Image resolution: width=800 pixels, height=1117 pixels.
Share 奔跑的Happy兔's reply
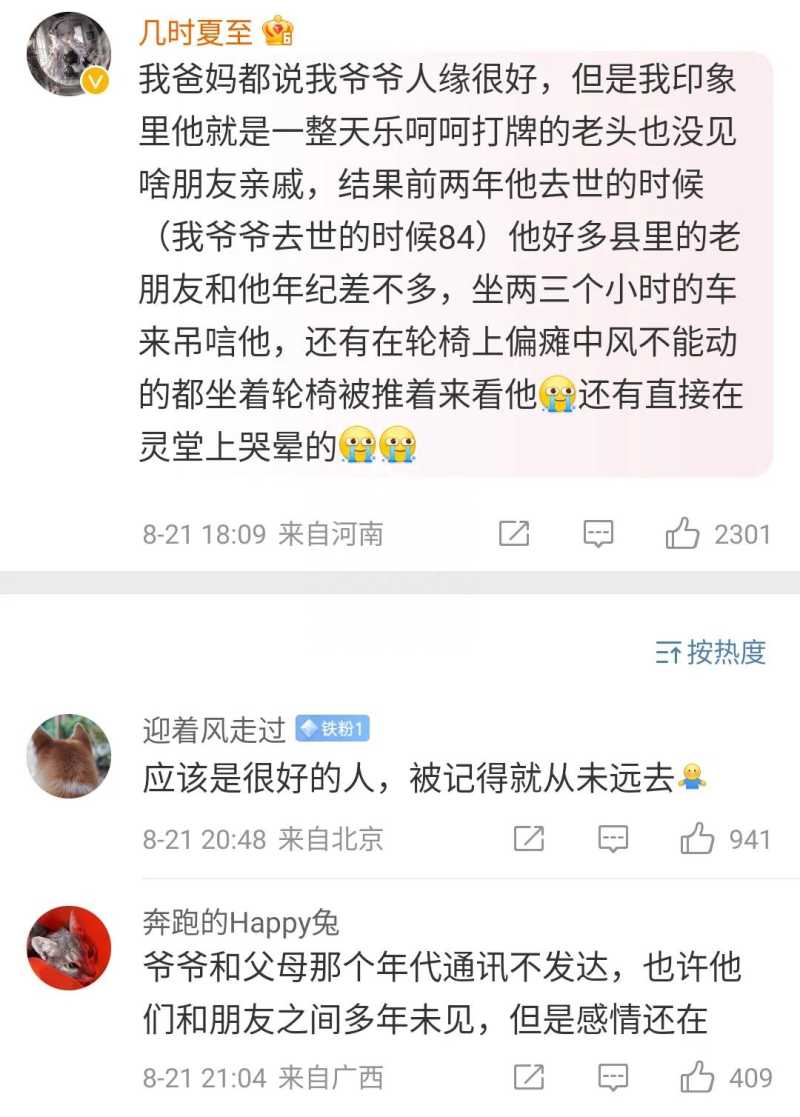pos(528,1077)
